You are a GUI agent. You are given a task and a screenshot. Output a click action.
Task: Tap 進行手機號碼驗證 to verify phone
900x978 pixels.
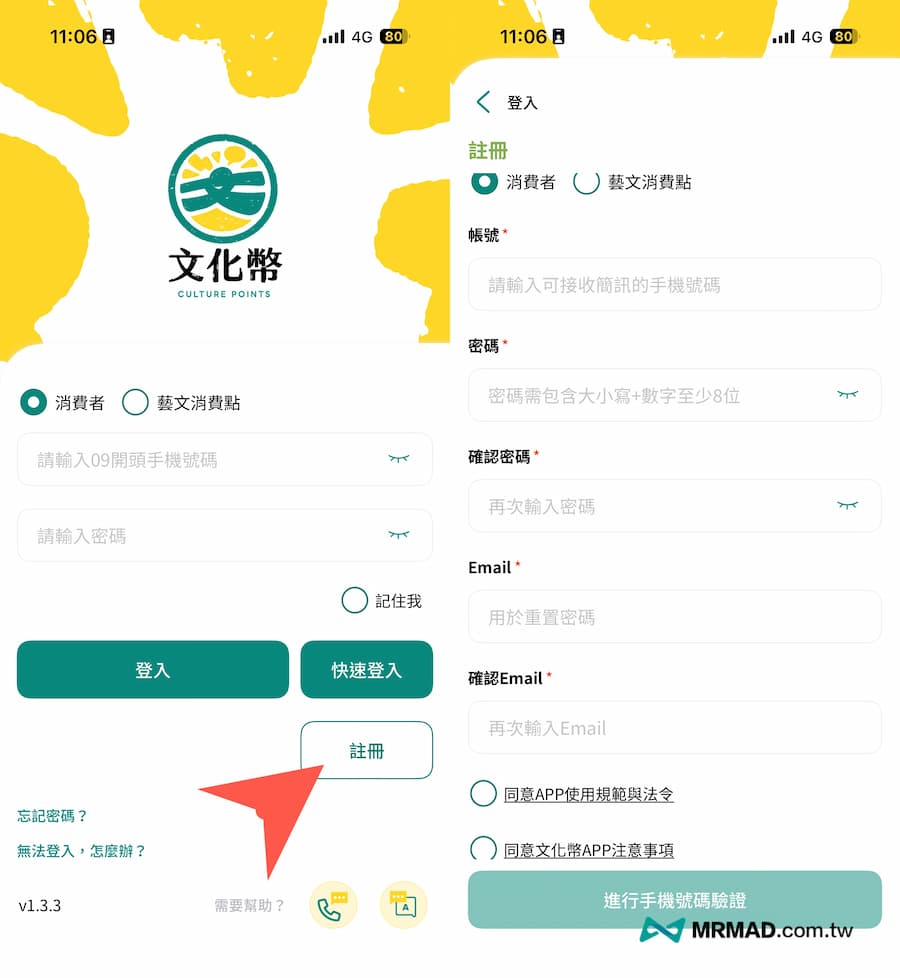[674, 900]
